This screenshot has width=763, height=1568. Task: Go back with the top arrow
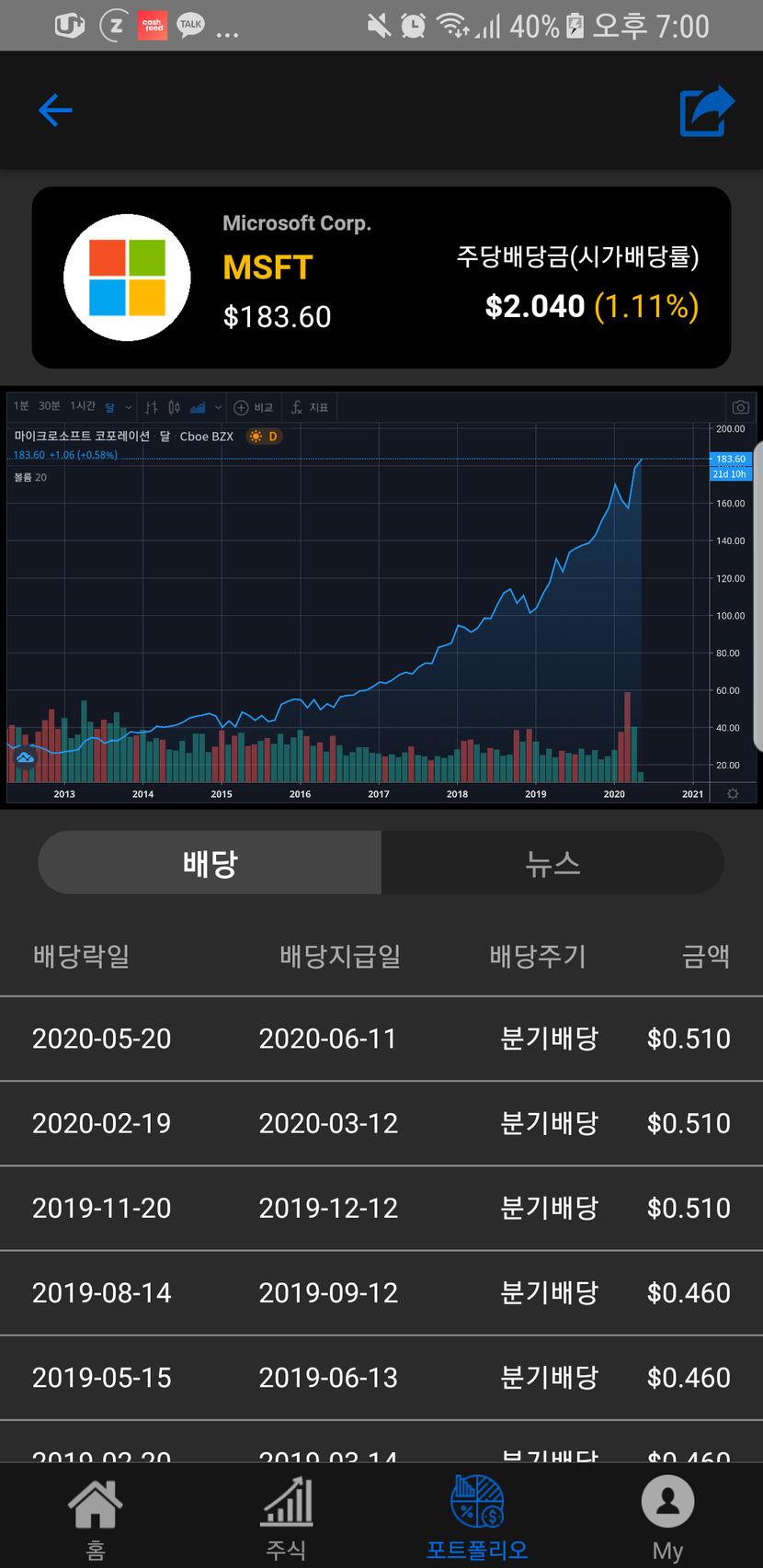coord(55,111)
